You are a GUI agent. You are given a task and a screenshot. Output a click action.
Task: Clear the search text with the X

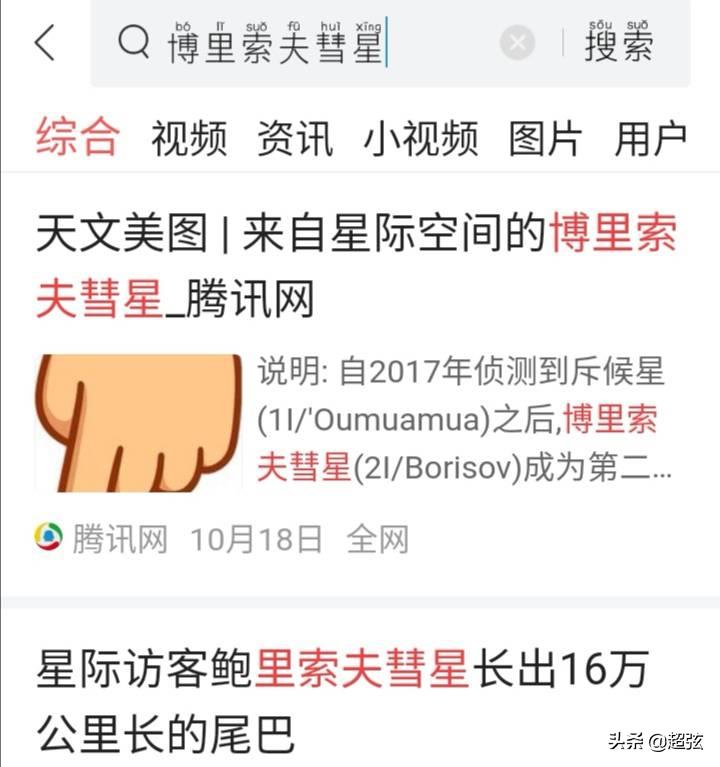517,43
